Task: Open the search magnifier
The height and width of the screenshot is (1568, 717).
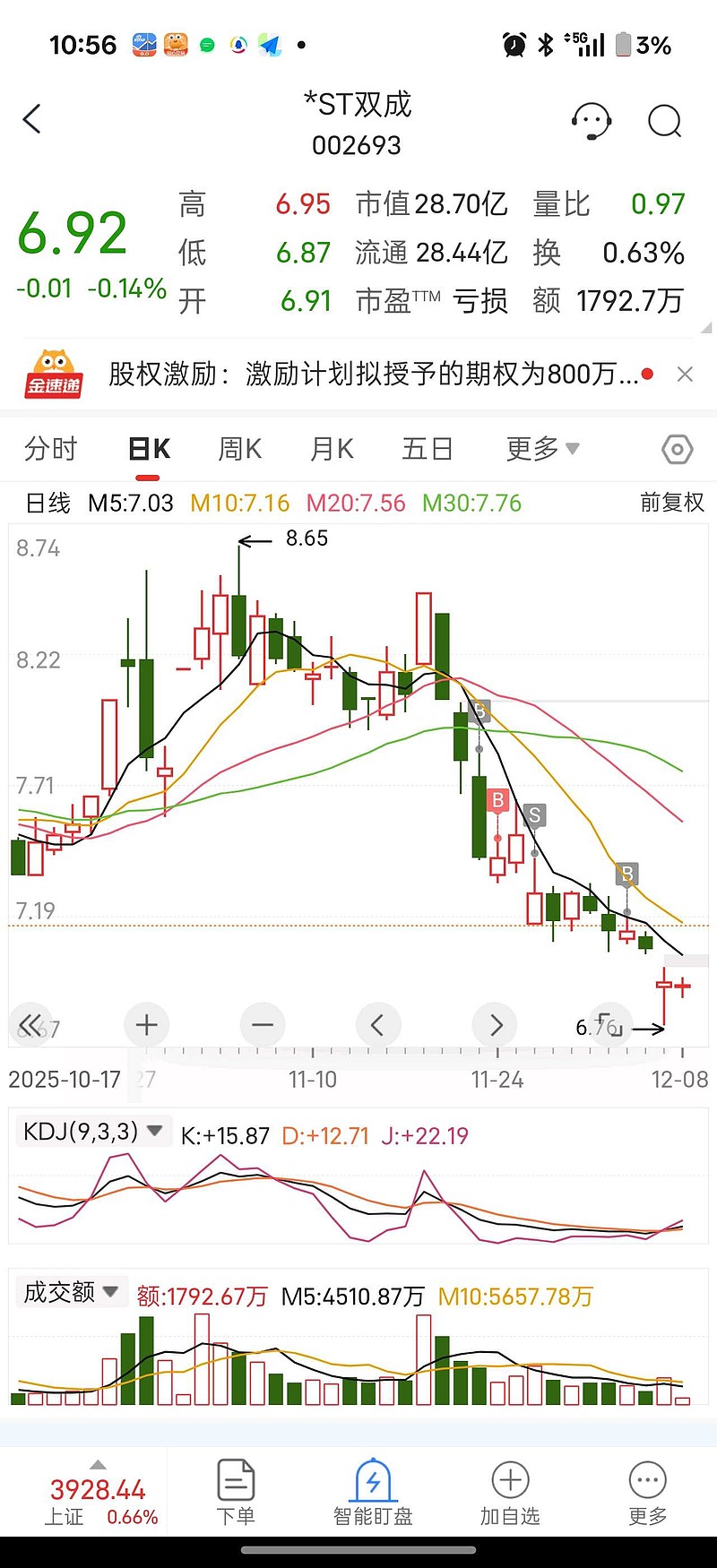Action: coord(665,121)
